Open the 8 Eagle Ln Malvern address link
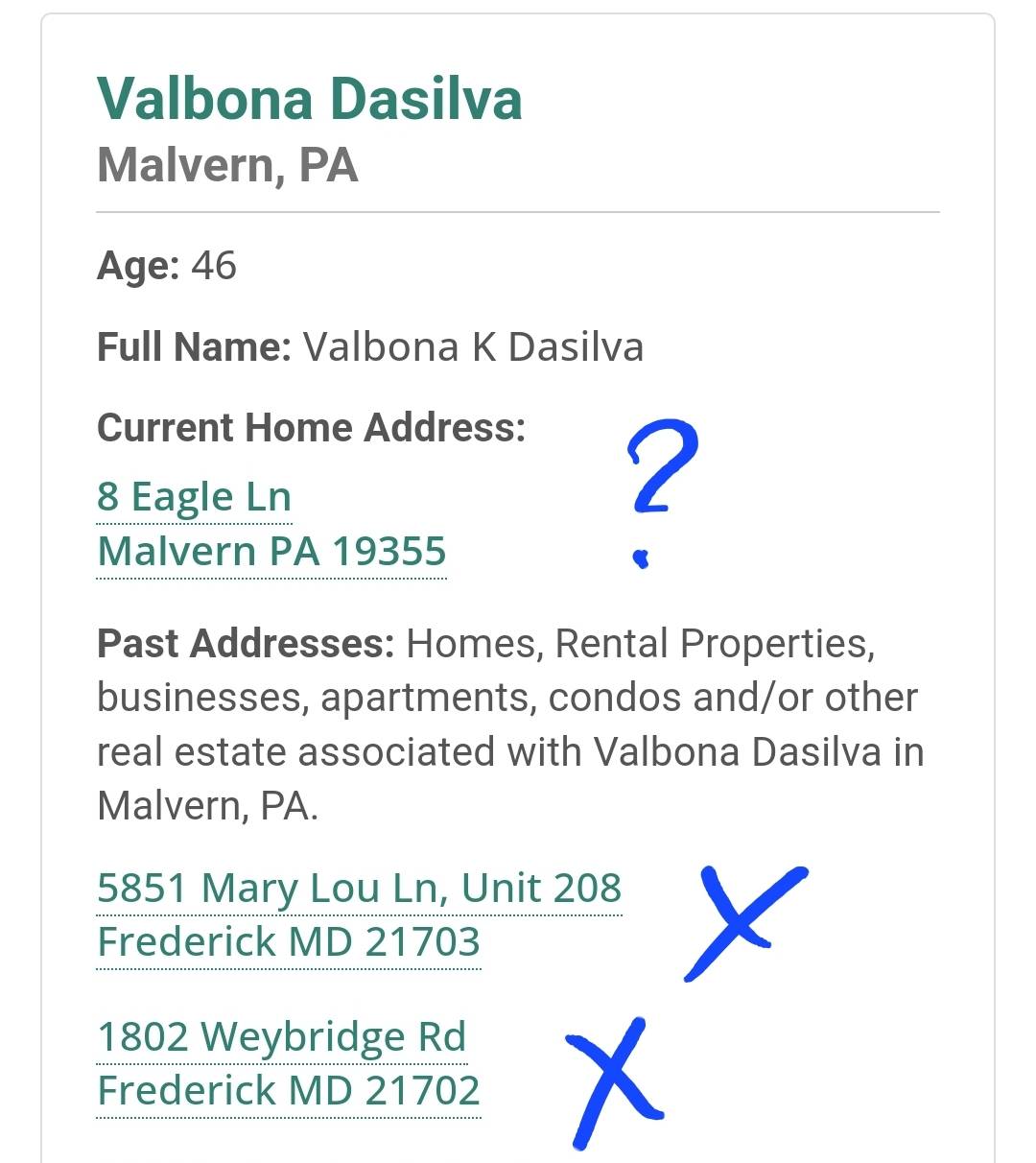1036x1163 pixels. pos(195,498)
